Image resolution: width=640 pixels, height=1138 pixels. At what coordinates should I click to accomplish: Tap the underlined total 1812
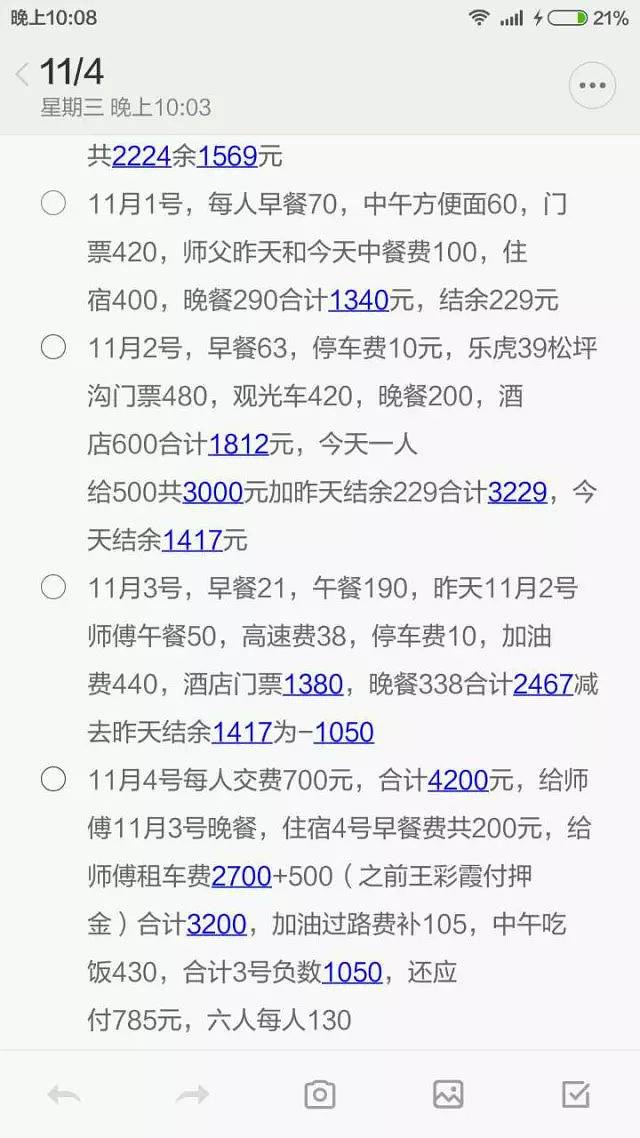point(238,443)
